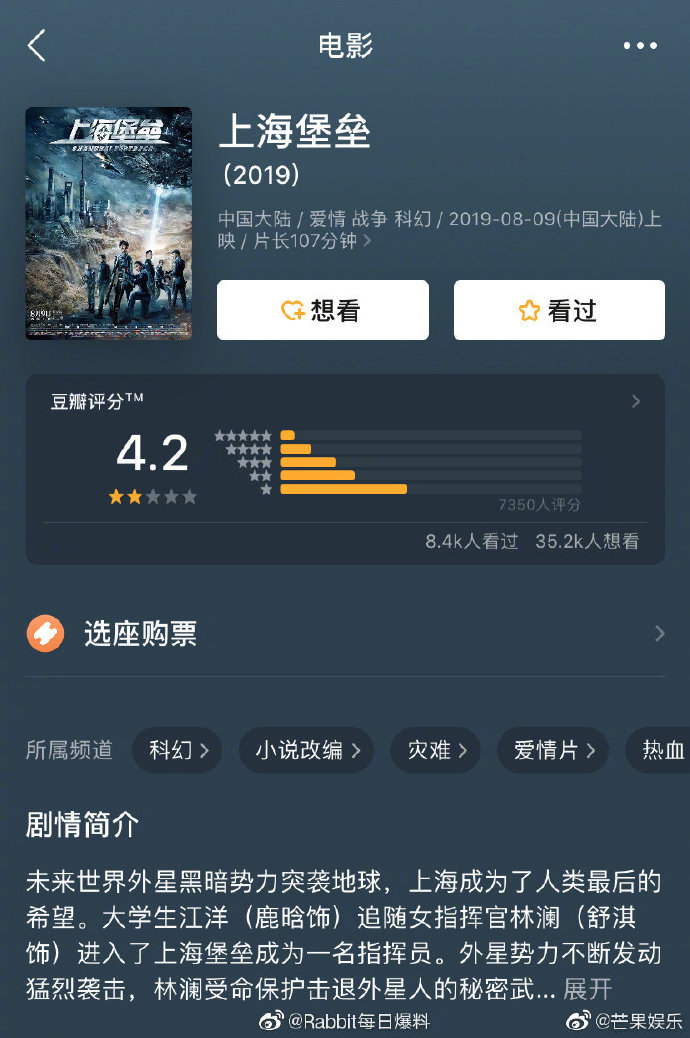Open the three-dot overflow menu

640,46
